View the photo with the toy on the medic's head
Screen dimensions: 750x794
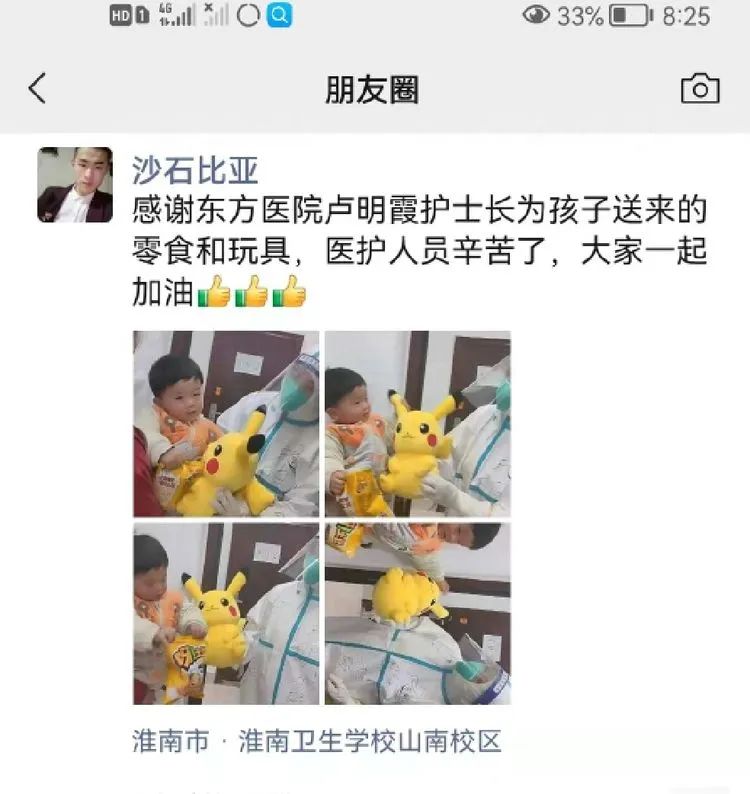coord(417,613)
